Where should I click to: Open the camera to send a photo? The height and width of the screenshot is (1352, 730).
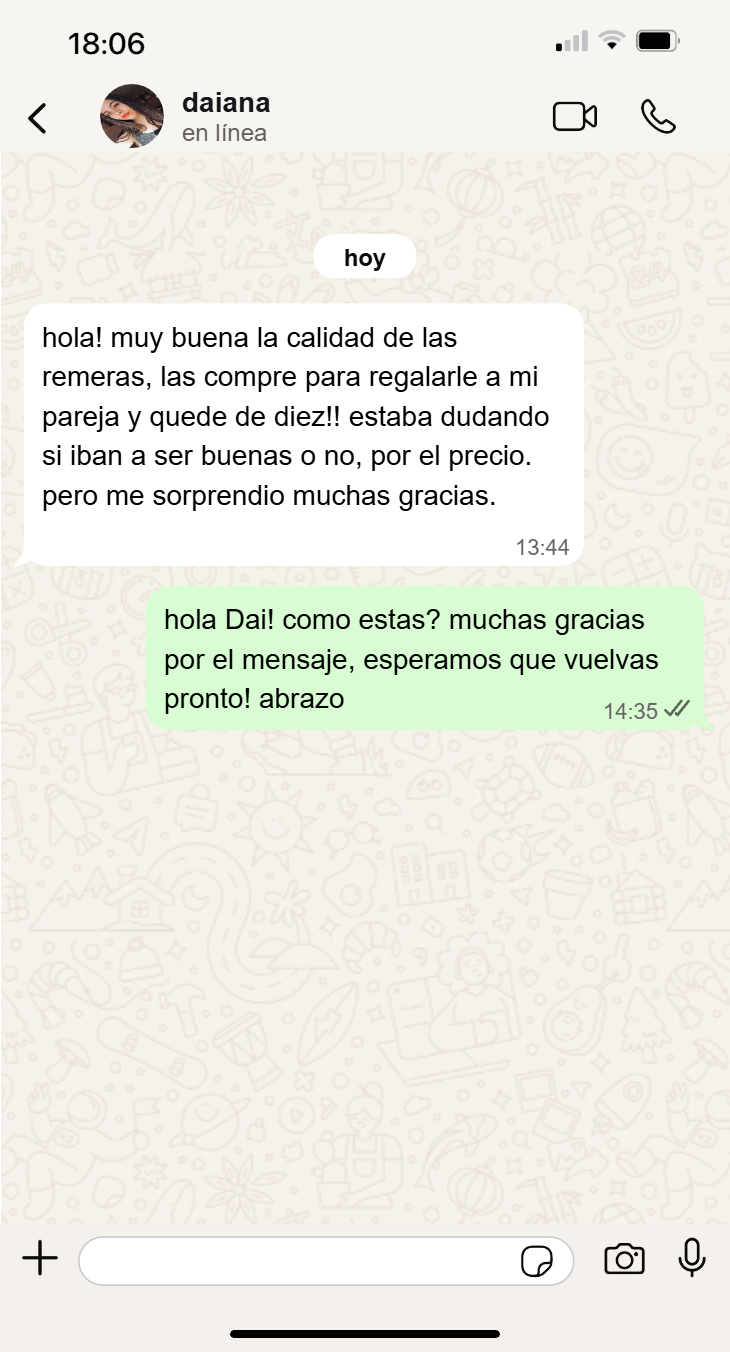point(624,1260)
